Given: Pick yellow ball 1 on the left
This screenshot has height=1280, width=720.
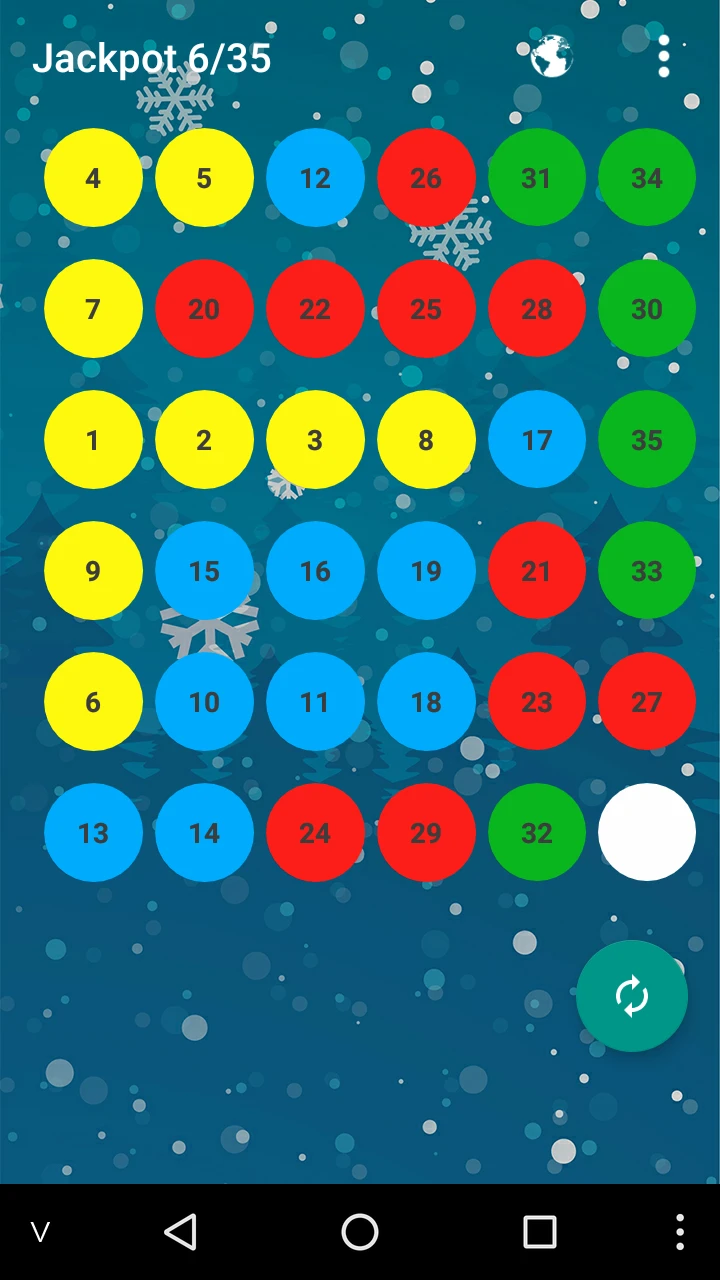Looking at the screenshot, I should pyautogui.click(x=93, y=440).
